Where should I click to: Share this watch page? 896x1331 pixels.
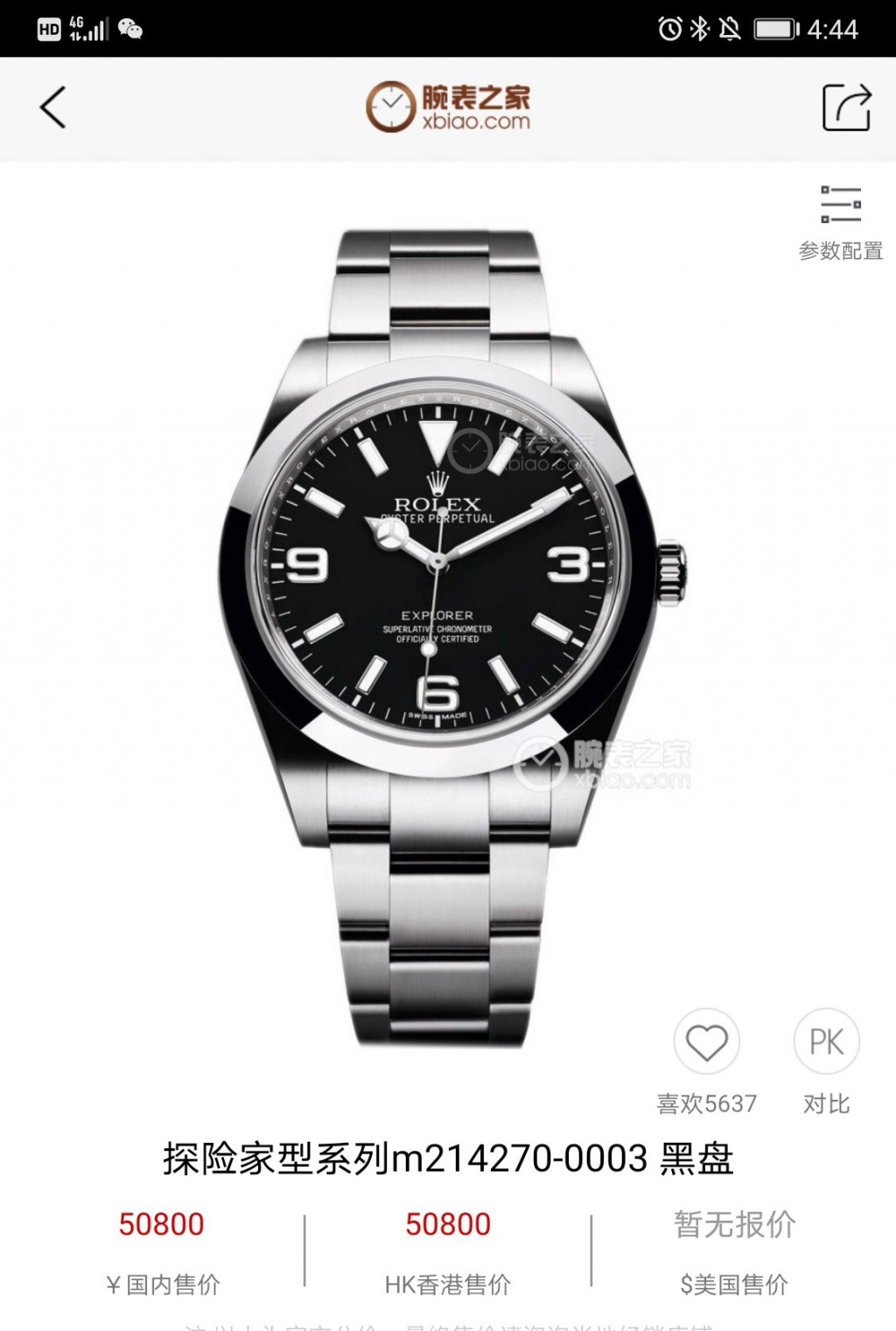click(x=845, y=109)
